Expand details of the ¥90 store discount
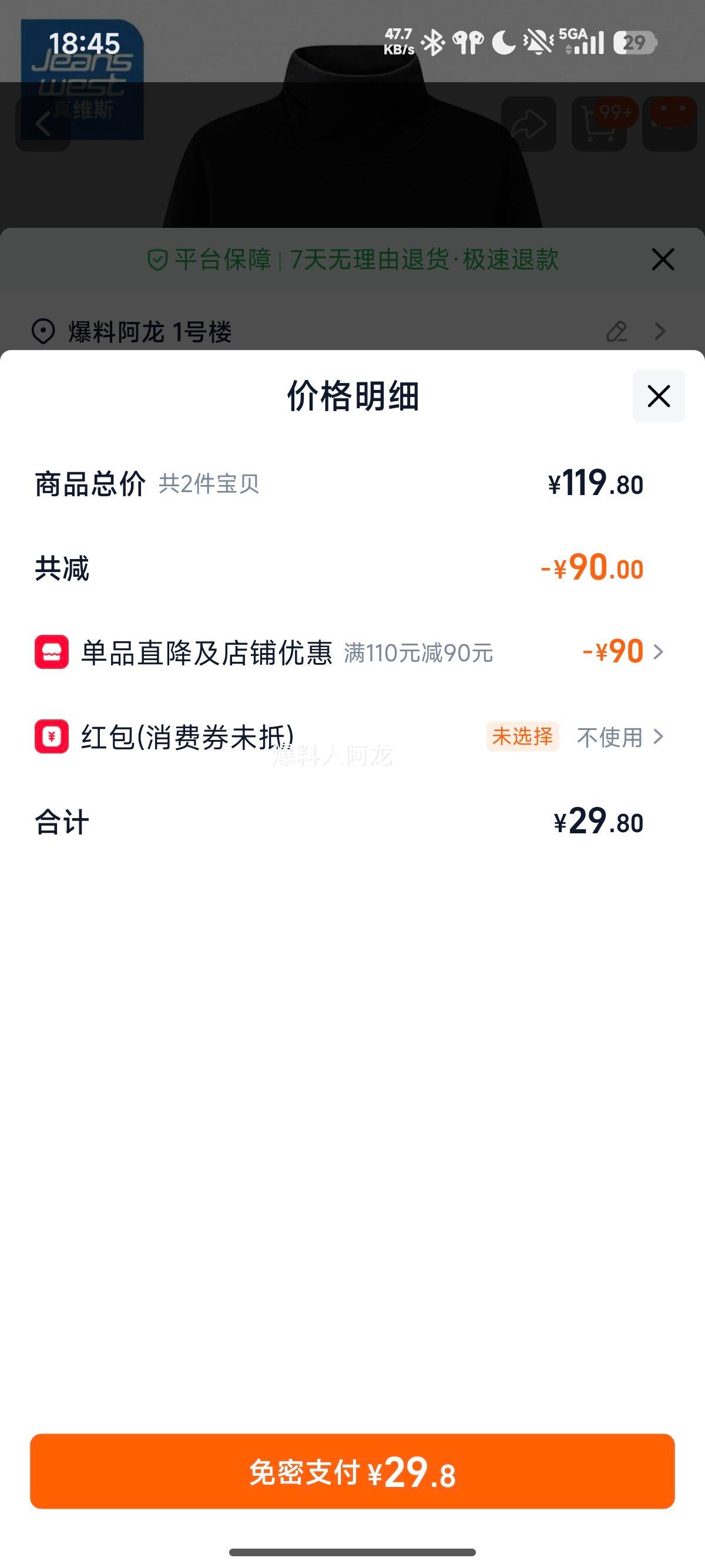The height and width of the screenshot is (1568, 705). pyautogui.click(x=659, y=652)
